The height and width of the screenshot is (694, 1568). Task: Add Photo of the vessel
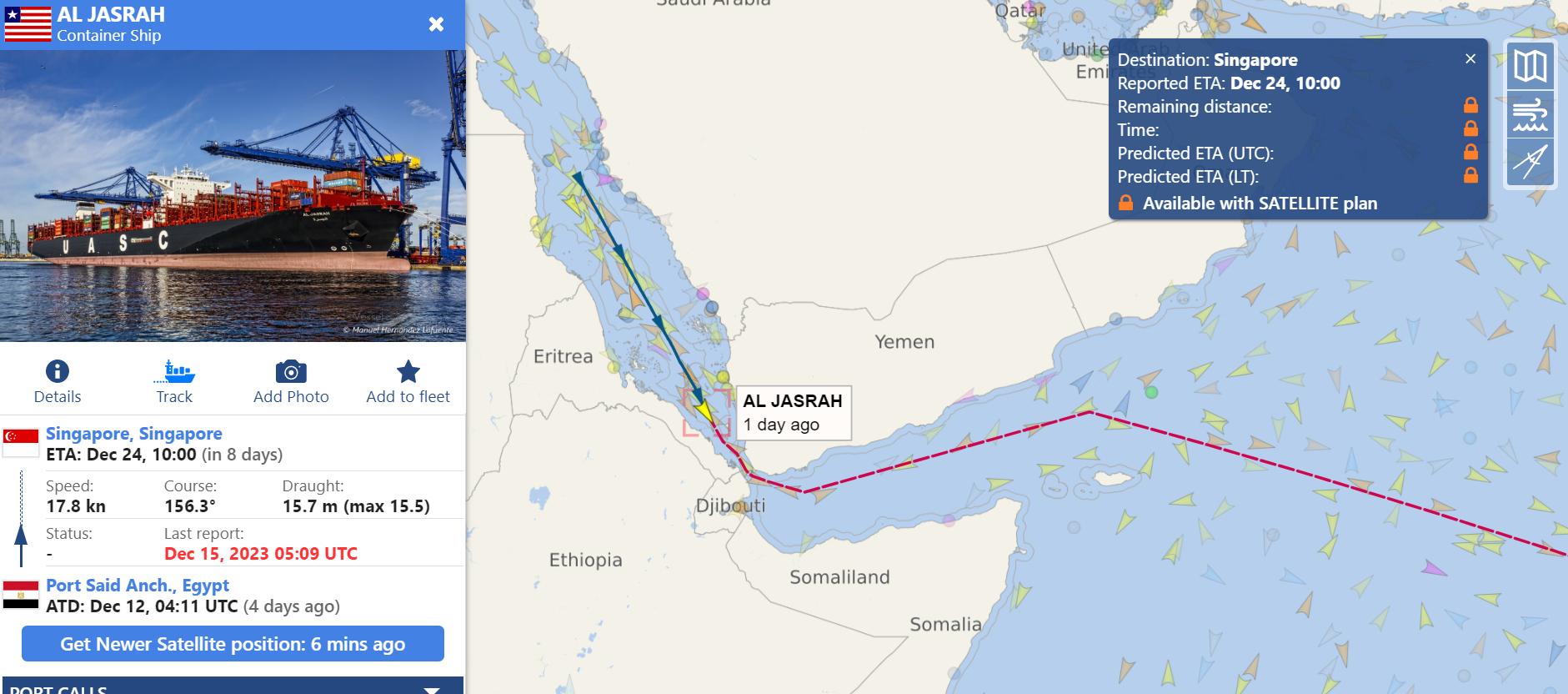click(x=291, y=381)
